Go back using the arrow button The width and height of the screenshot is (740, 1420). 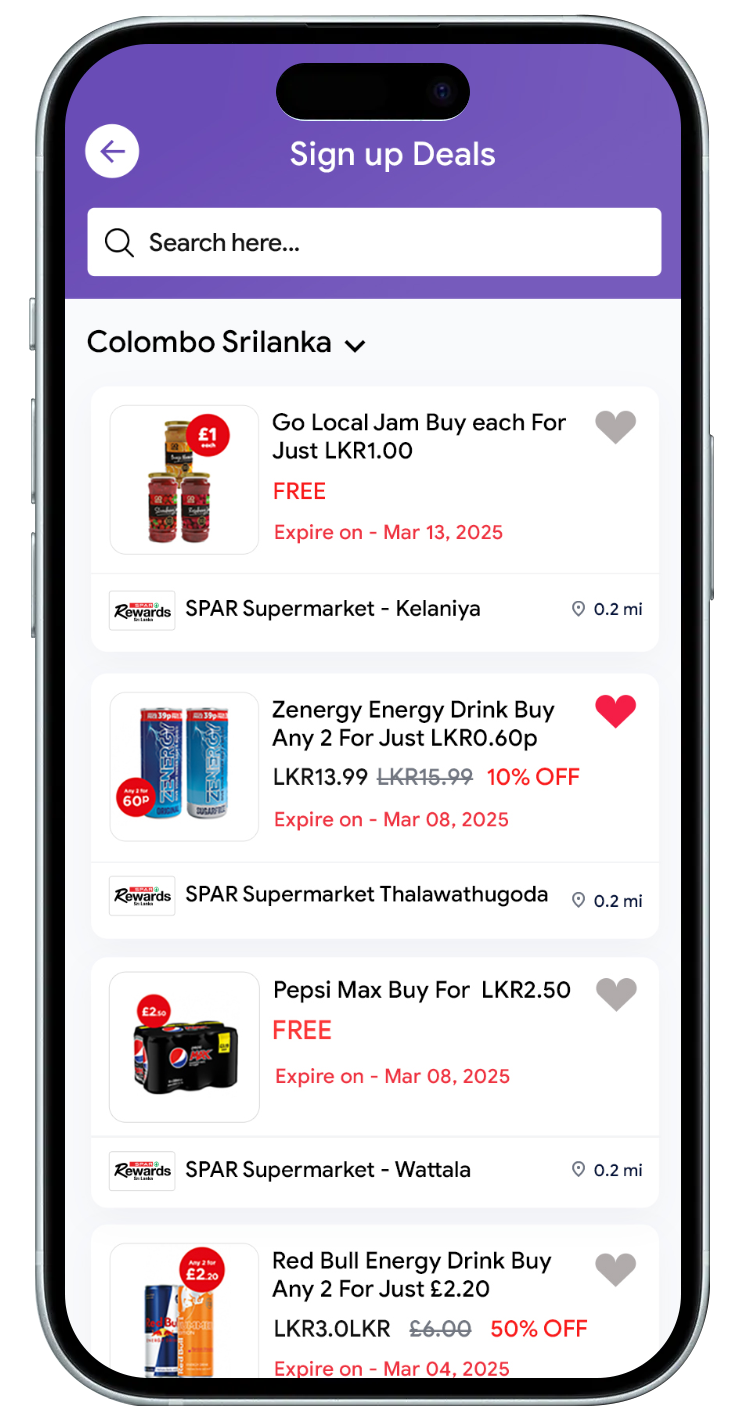(112, 152)
